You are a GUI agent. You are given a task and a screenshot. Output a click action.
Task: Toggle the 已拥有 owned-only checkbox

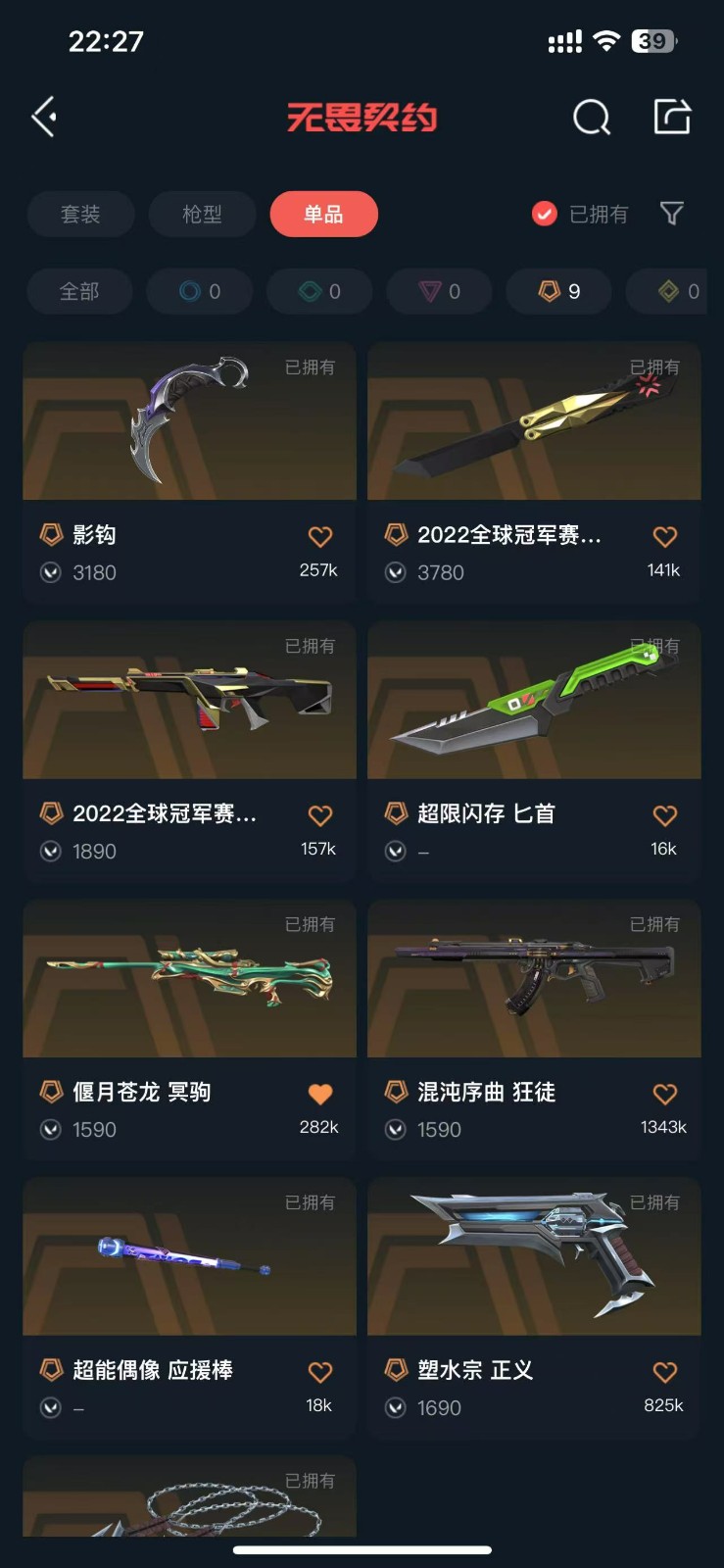[x=545, y=214]
